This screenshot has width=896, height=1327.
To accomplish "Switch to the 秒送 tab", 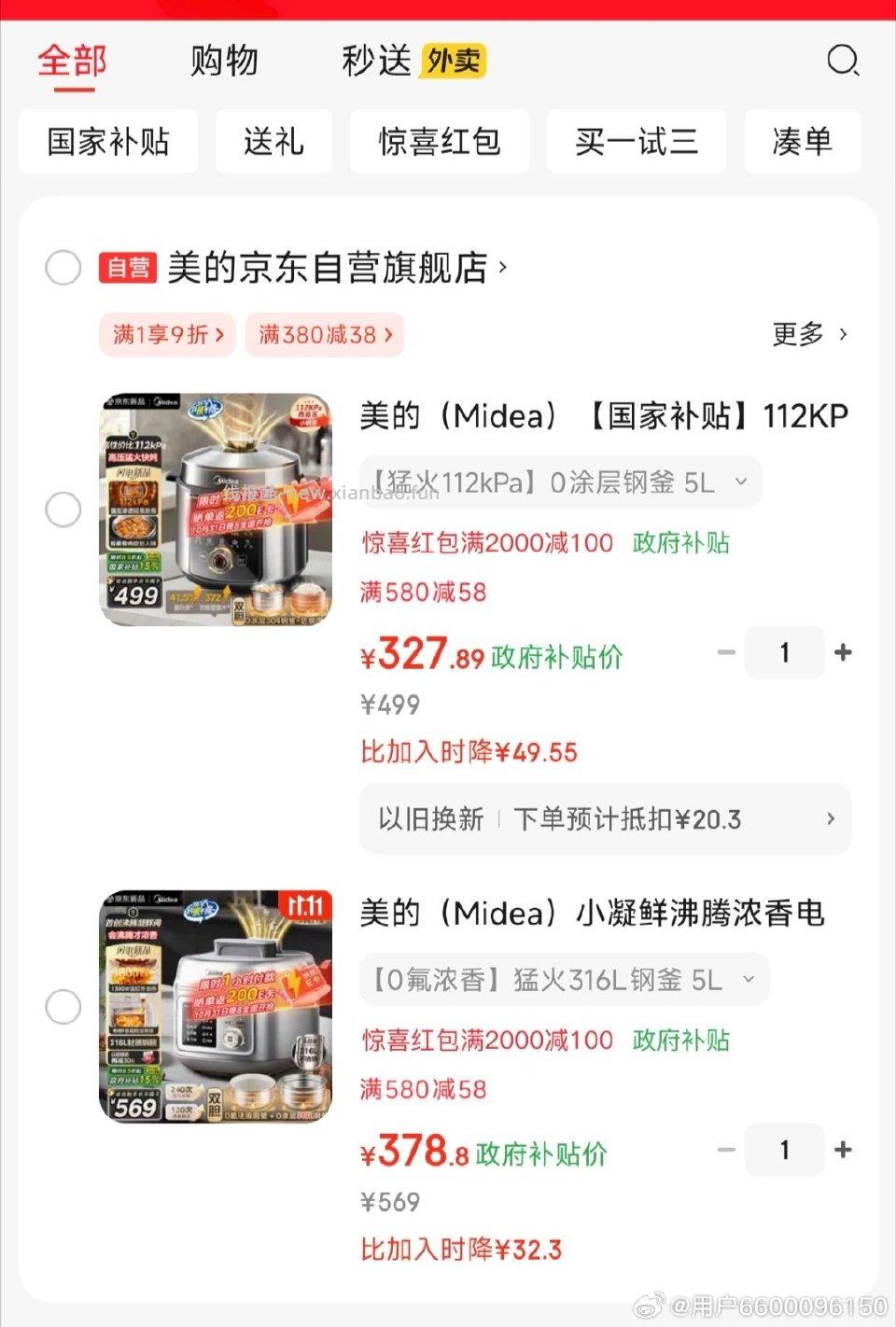I will point(374,61).
